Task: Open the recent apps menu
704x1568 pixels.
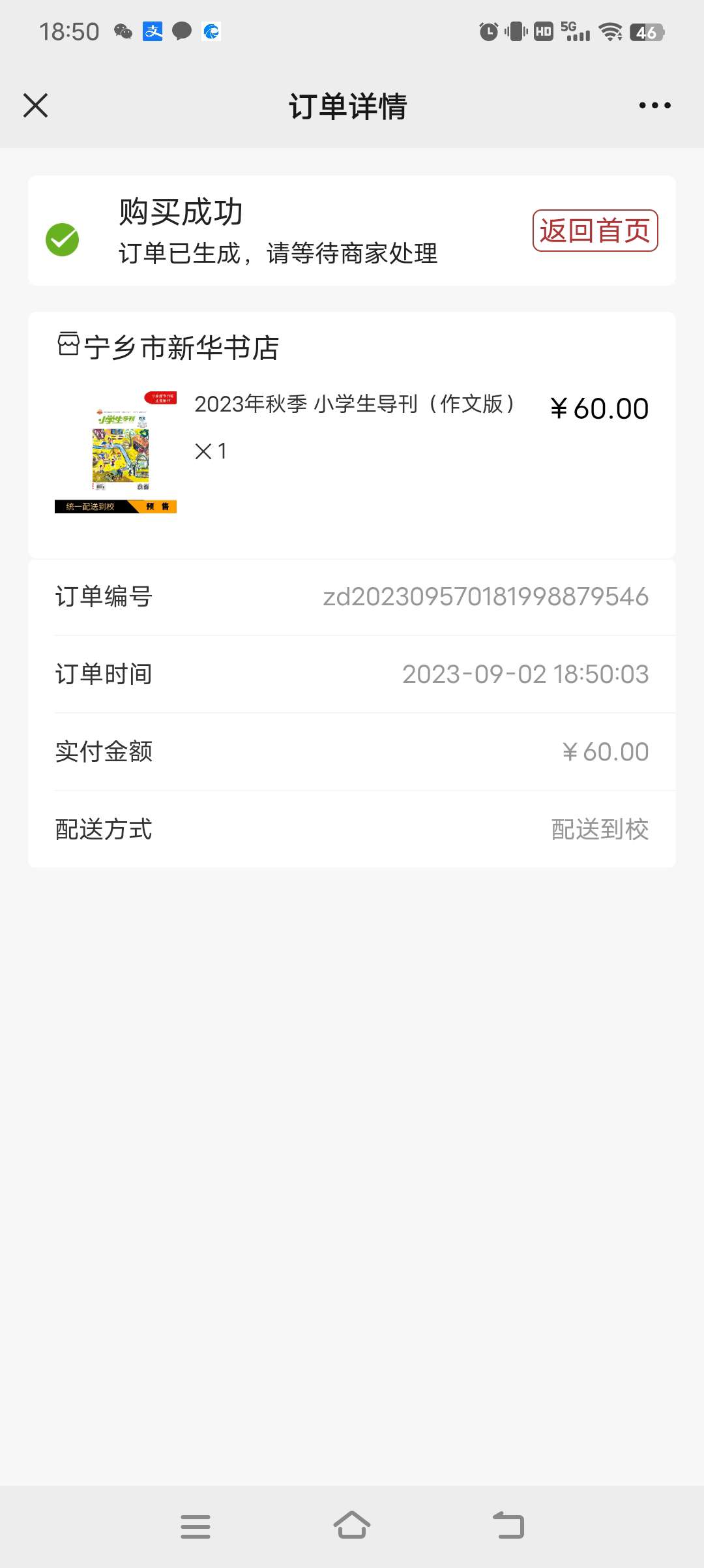Action: pos(196,1526)
